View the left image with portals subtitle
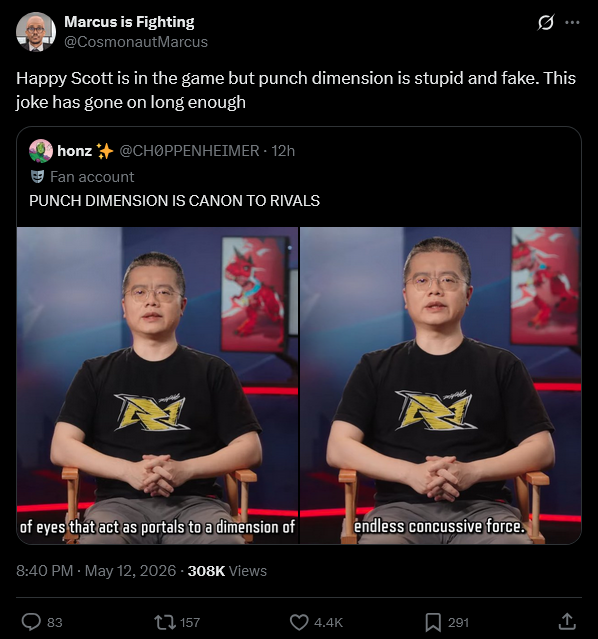 157,385
